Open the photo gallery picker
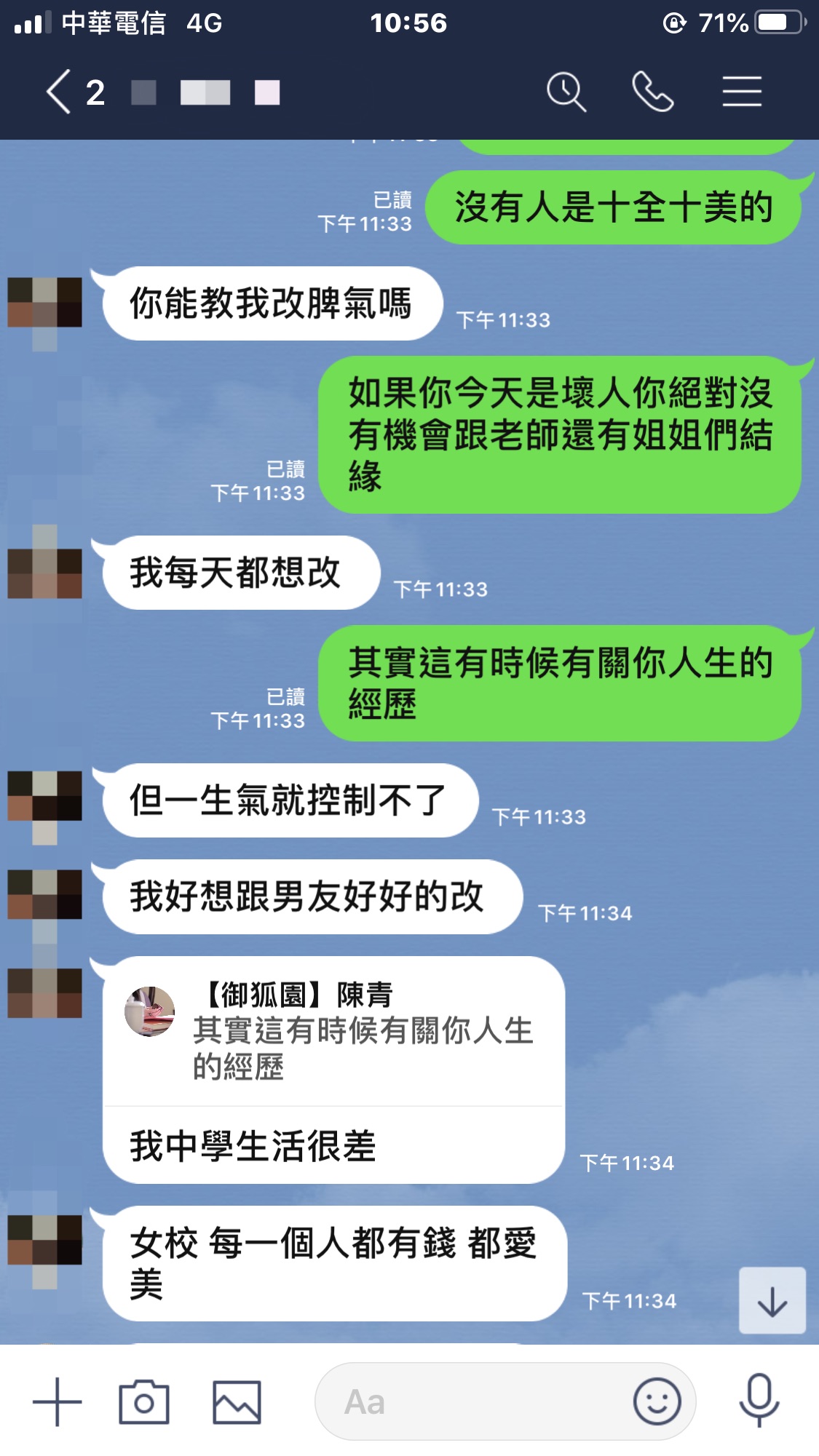819x1456 pixels. click(x=237, y=1401)
